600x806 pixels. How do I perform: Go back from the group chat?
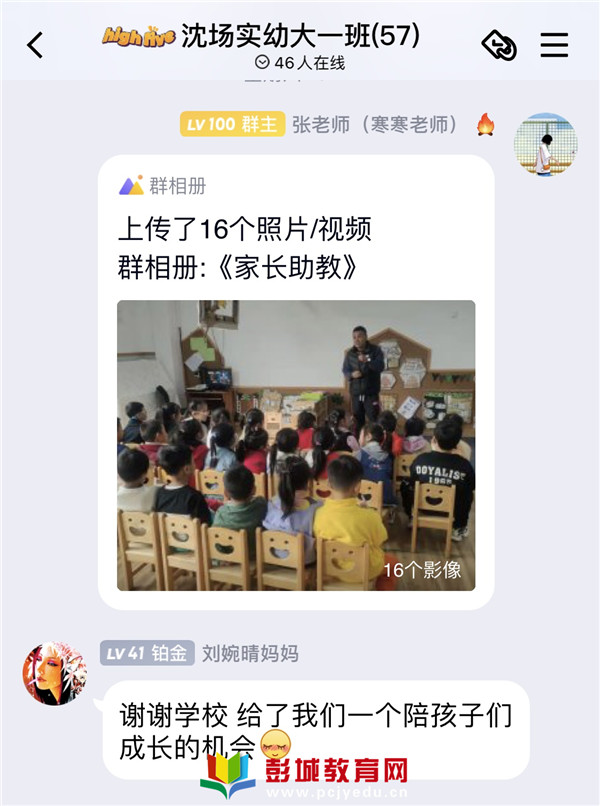[x=36, y=45]
